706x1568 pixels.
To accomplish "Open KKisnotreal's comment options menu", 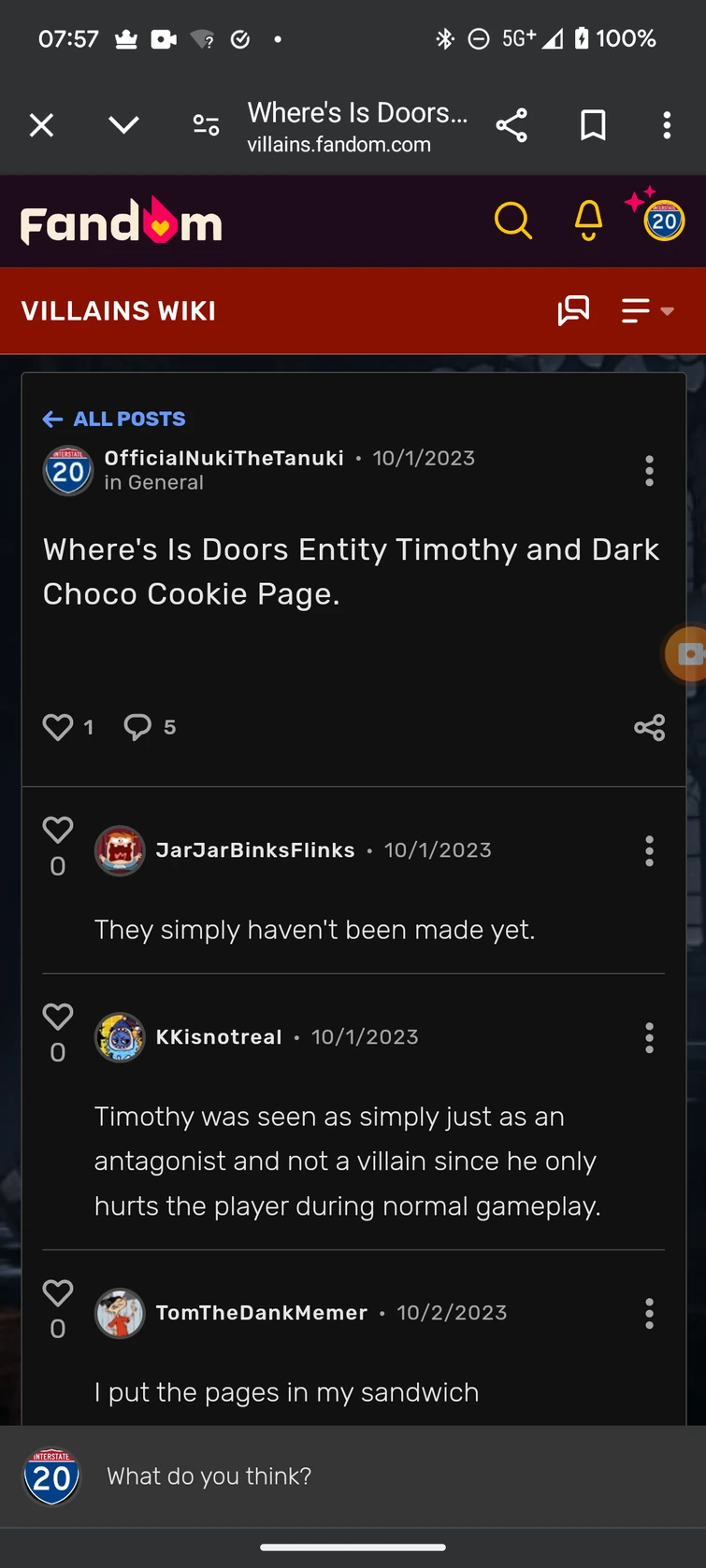I will (x=649, y=1037).
